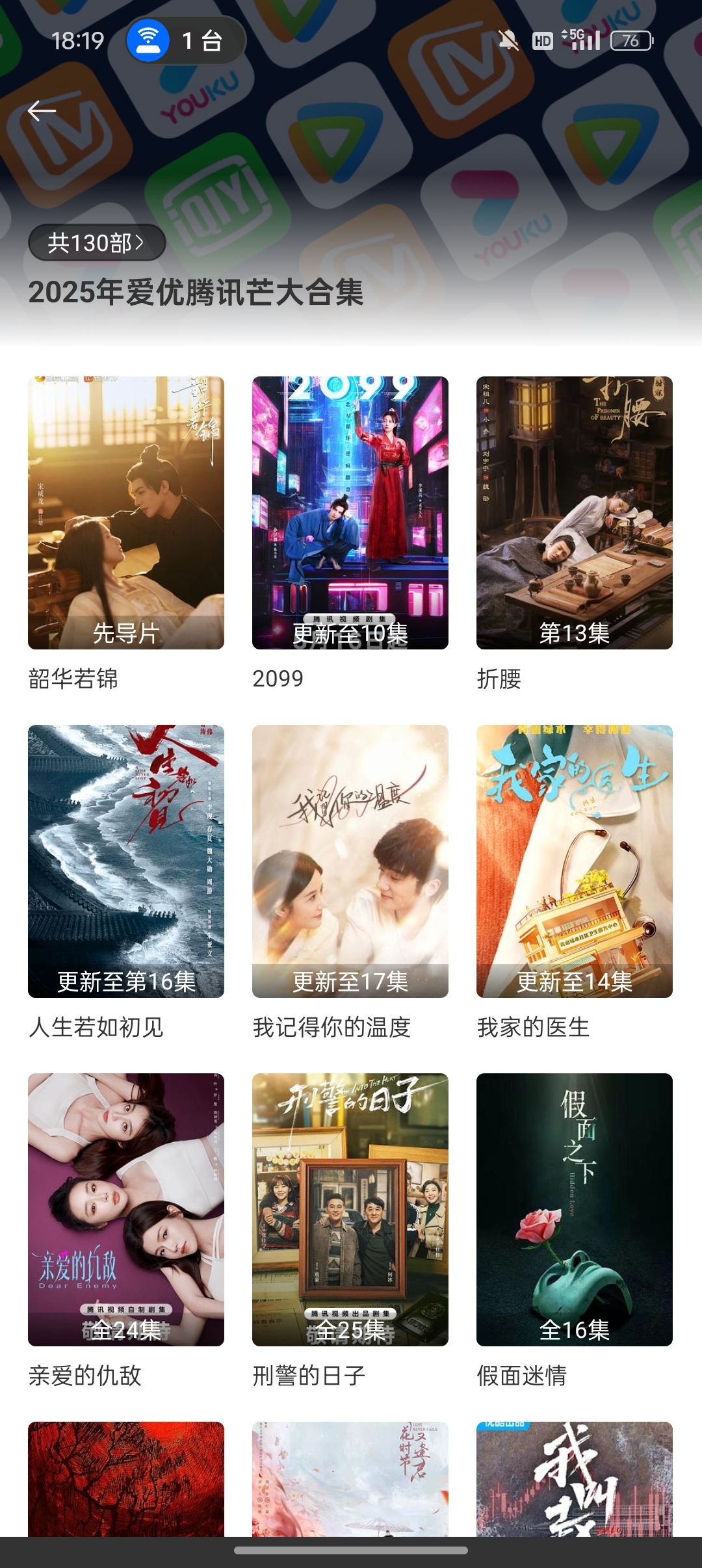The width and height of the screenshot is (702, 1568).
Task: Open the series 2099
Action: click(x=350, y=513)
